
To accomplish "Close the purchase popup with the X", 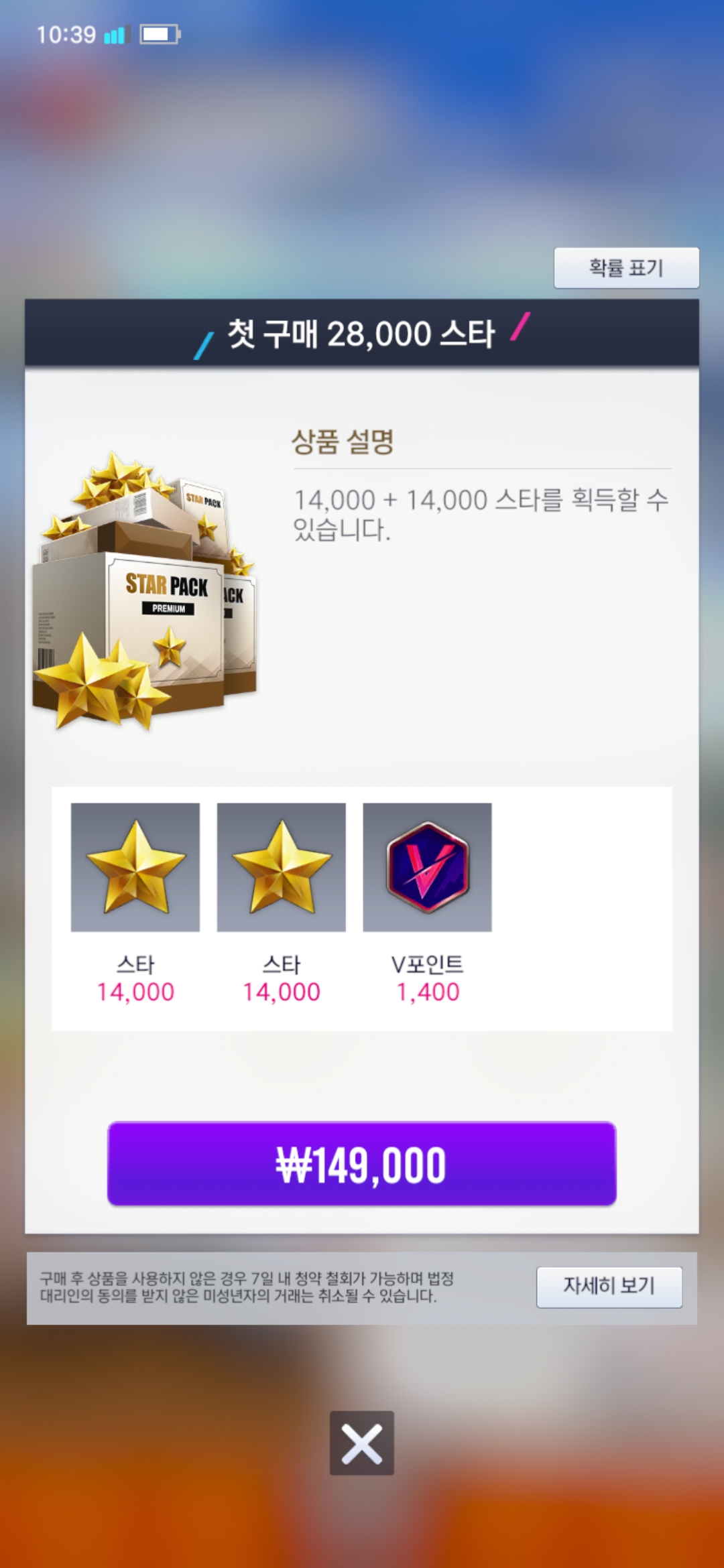I will click(361, 1443).
